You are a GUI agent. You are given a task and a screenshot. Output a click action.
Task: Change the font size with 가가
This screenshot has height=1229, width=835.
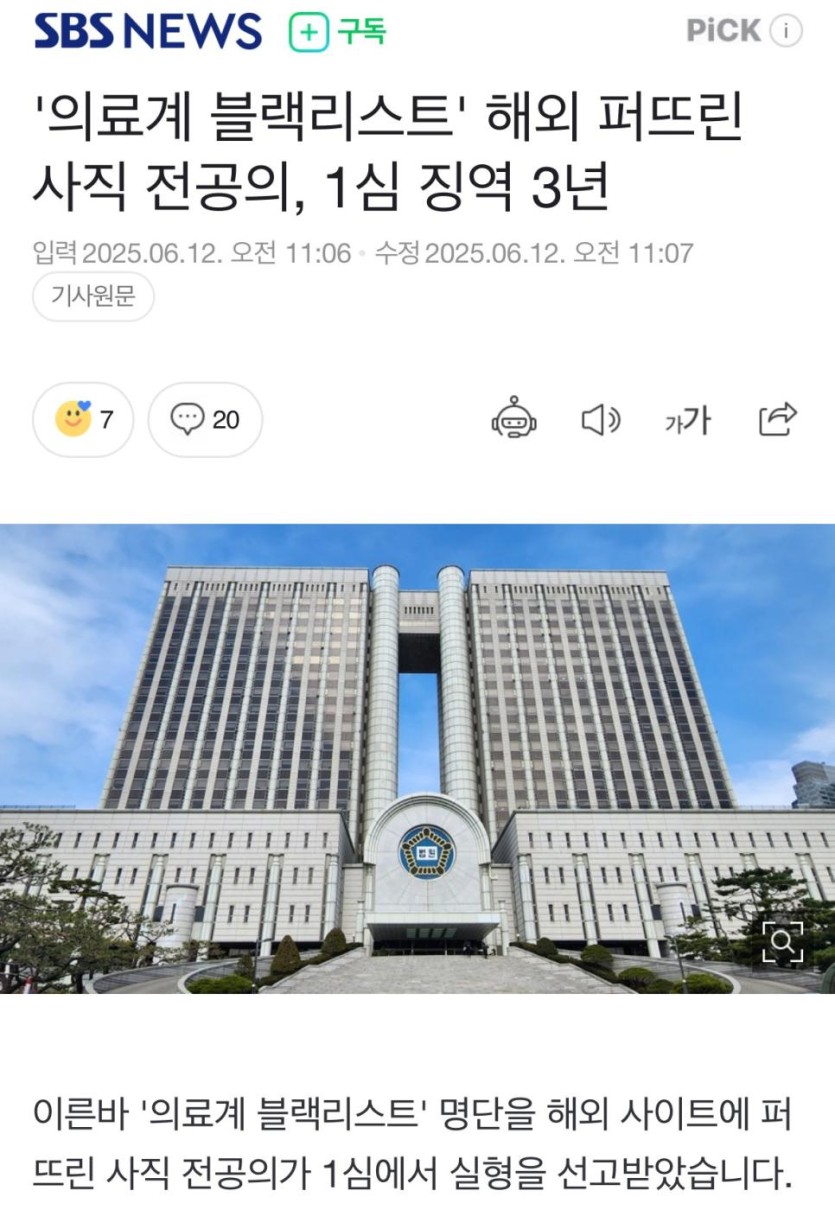click(687, 419)
